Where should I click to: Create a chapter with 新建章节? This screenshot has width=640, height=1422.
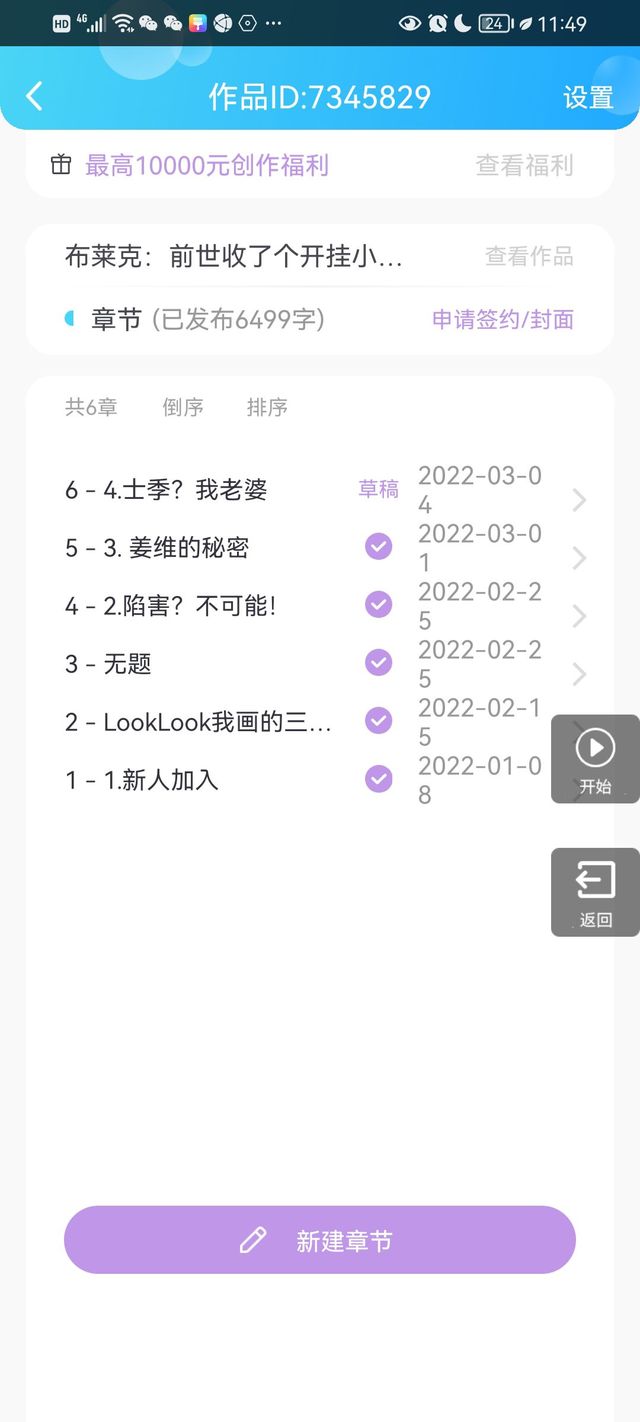tap(320, 1240)
